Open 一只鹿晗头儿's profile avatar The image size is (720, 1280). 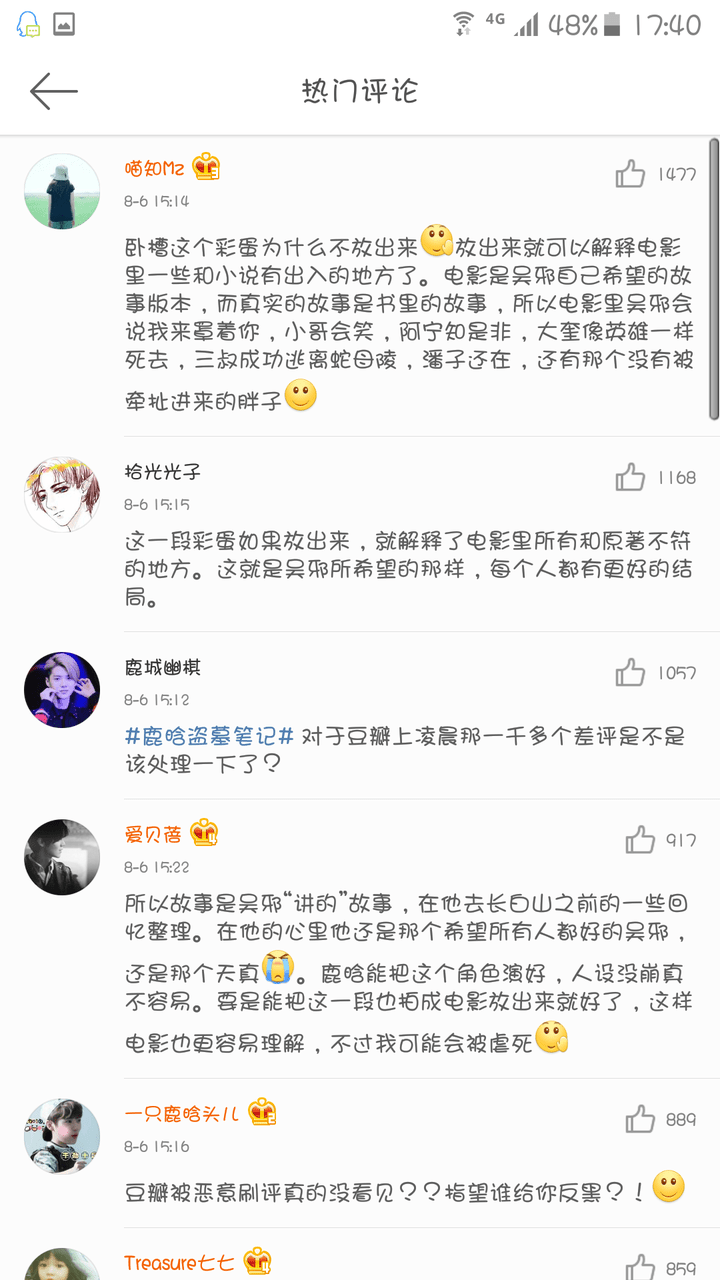coord(62,1135)
